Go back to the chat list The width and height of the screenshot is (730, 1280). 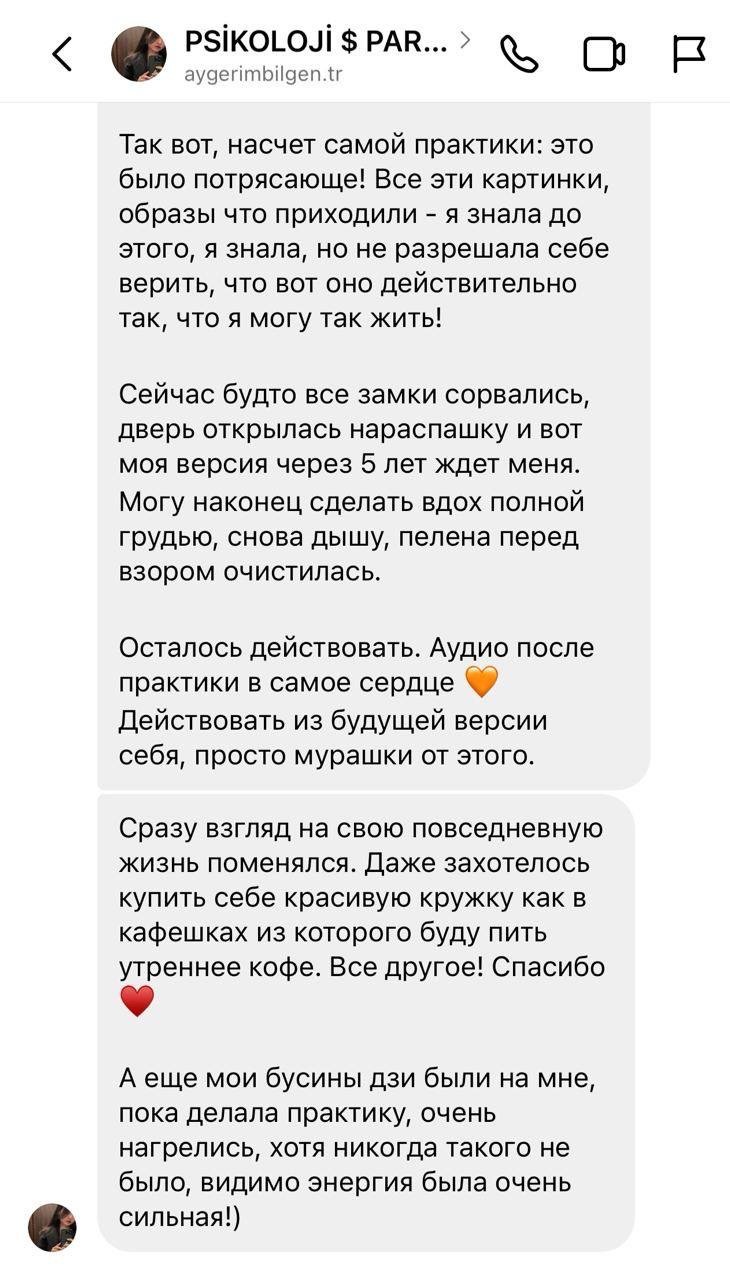pyautogui.click(x=62, y=54)
